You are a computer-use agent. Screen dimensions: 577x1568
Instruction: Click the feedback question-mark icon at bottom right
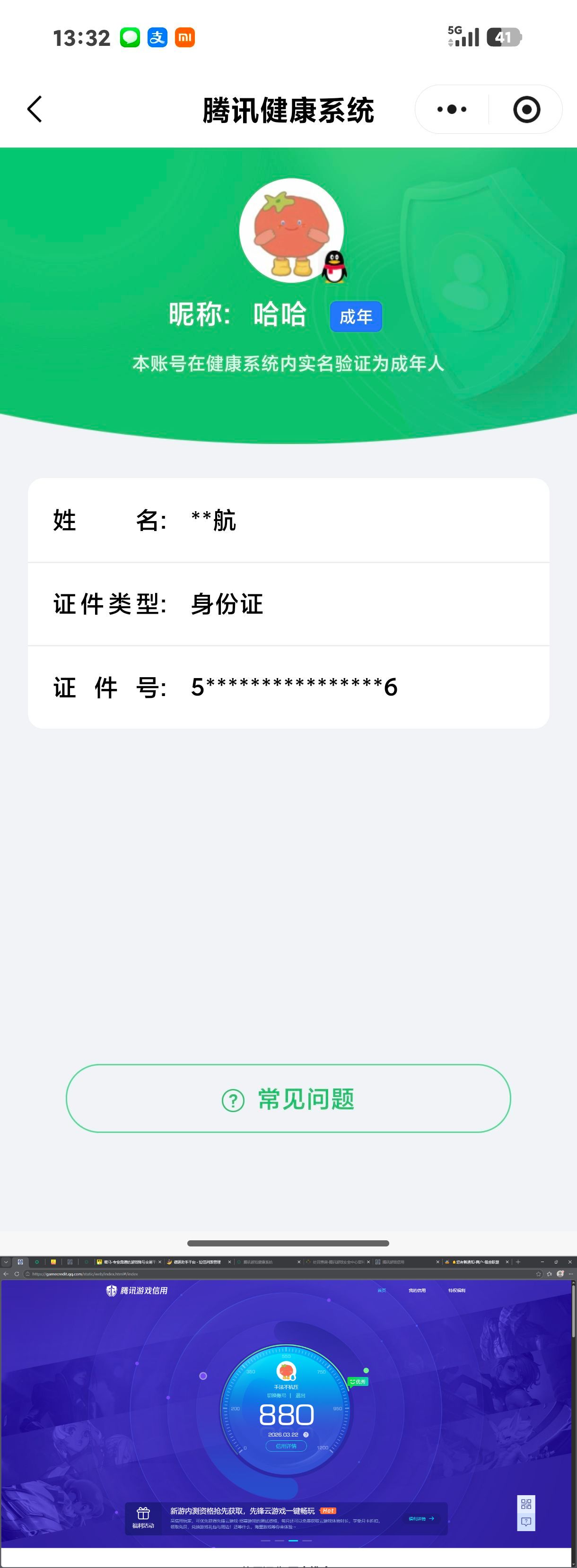526,1522
